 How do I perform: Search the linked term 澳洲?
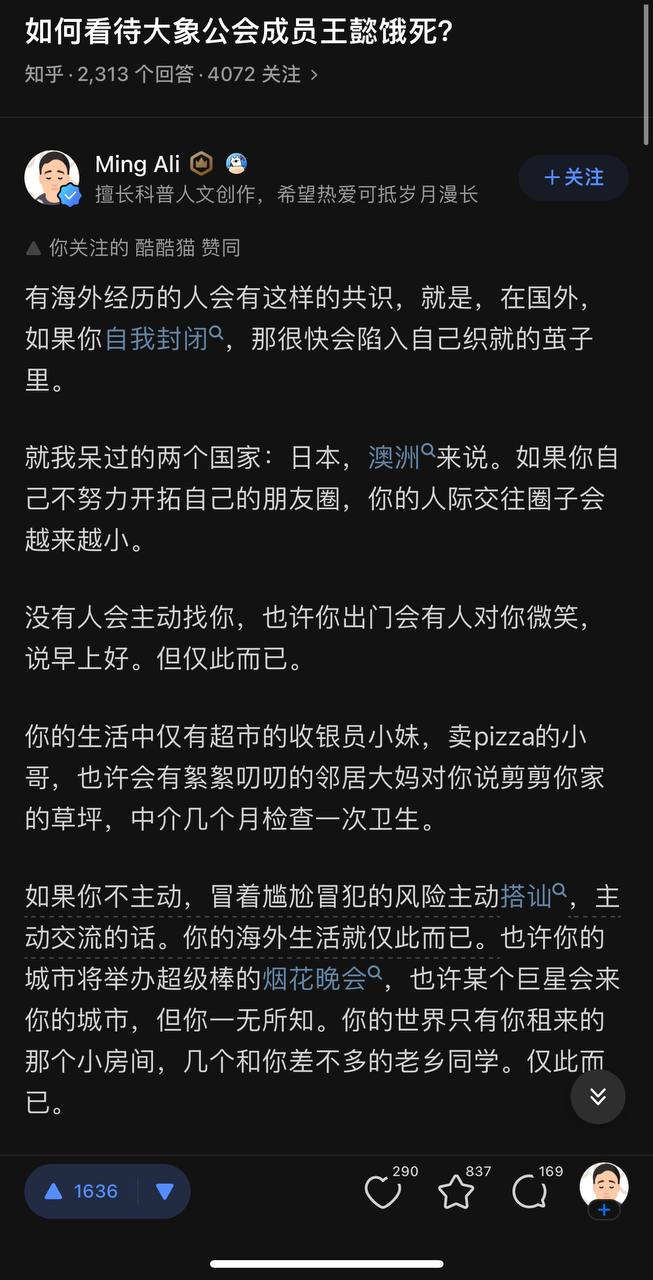point(394,458)
